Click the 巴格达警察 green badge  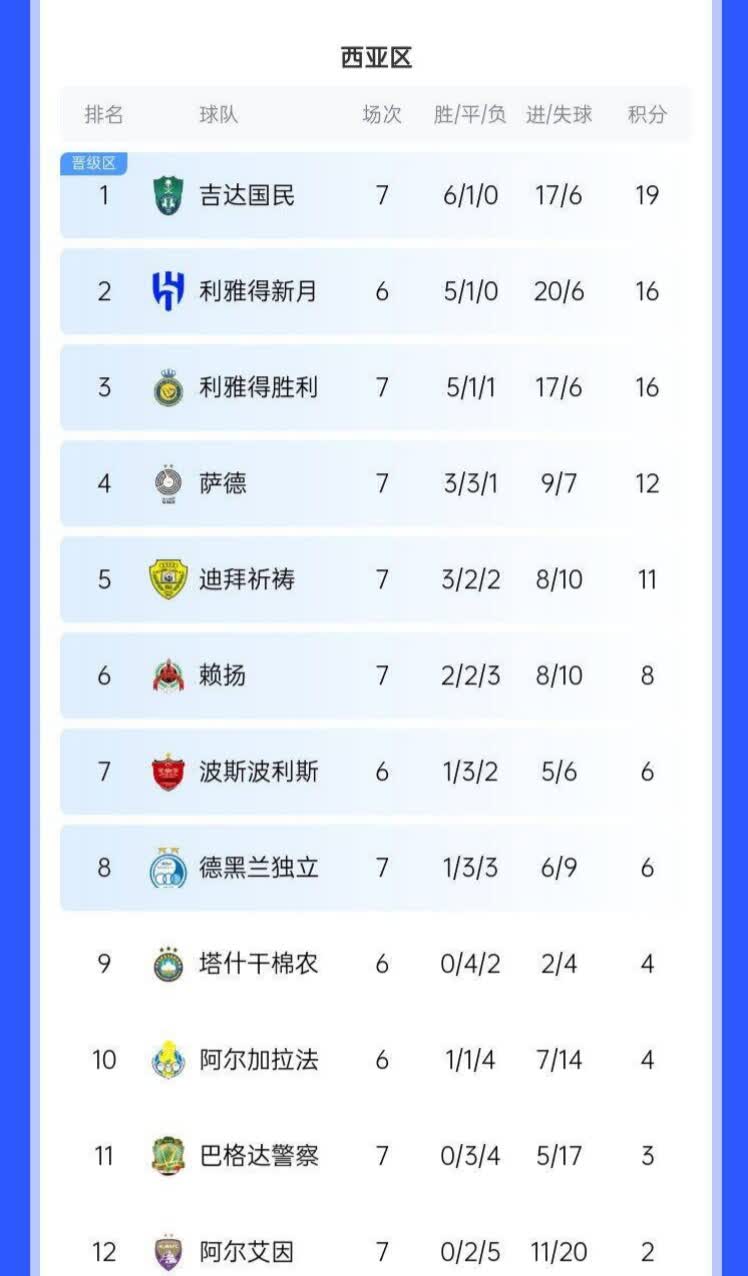point(168,1155)
